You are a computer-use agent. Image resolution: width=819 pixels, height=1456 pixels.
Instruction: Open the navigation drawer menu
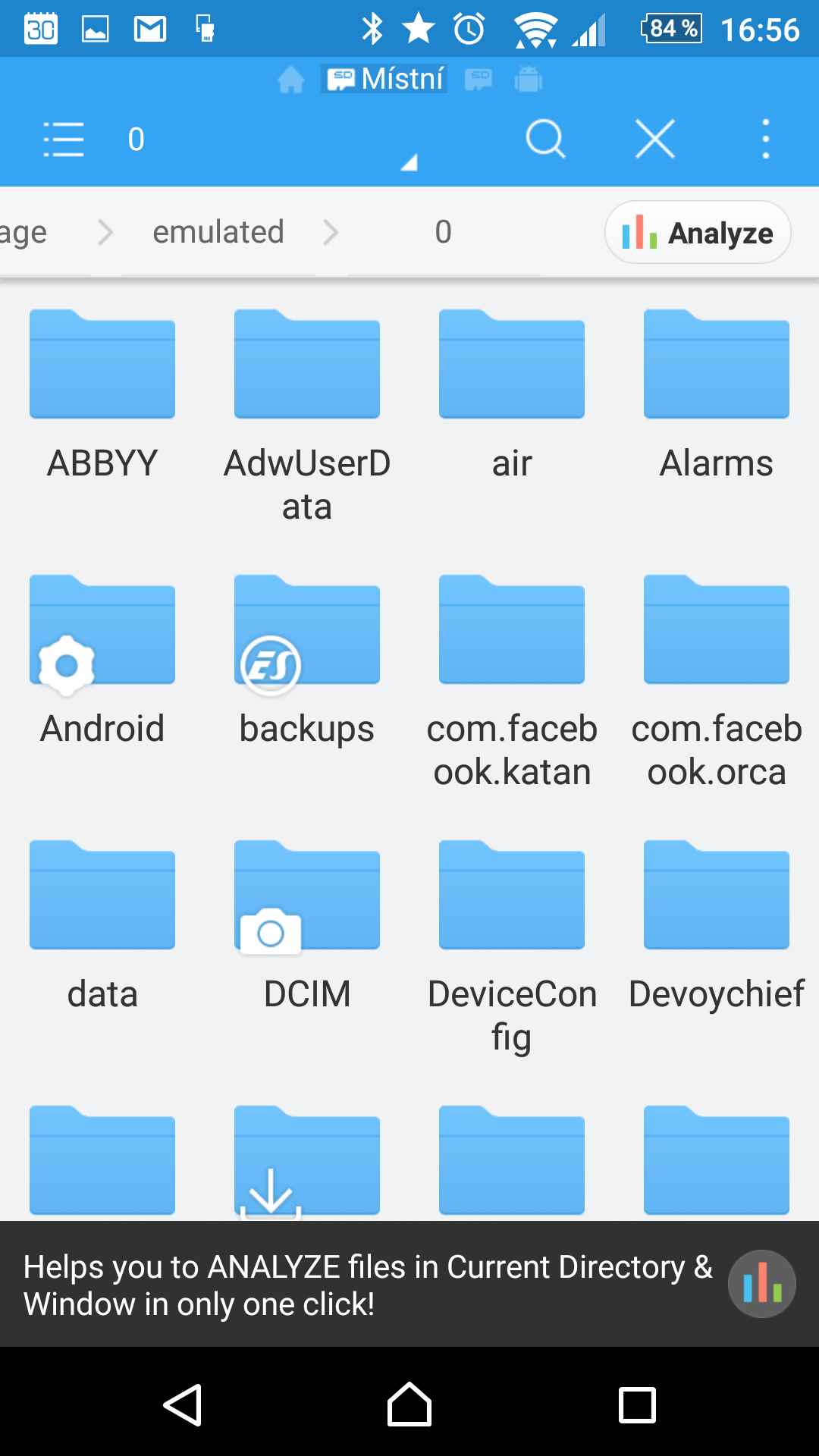point(64,140)
